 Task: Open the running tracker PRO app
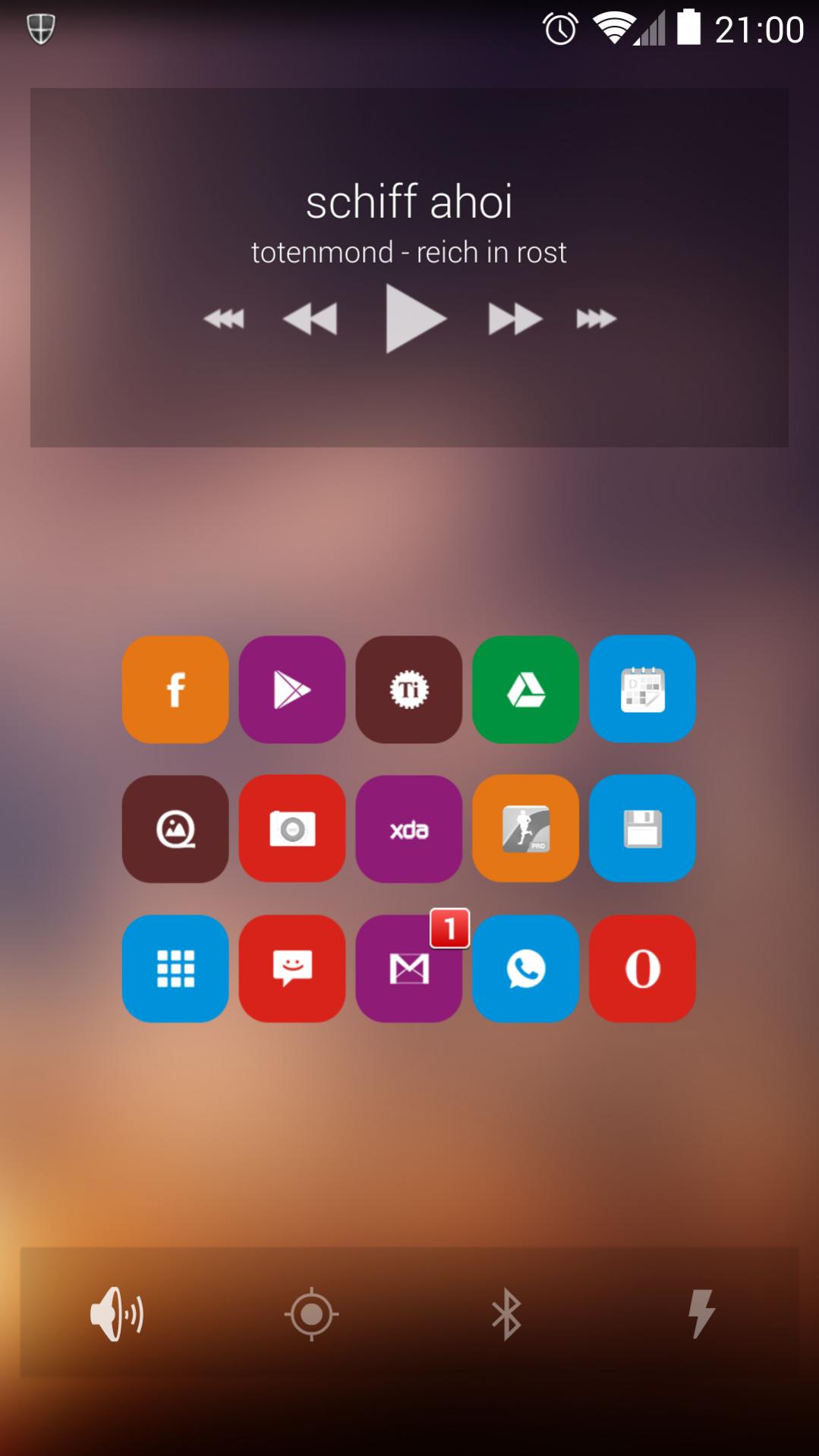[526, 829]
